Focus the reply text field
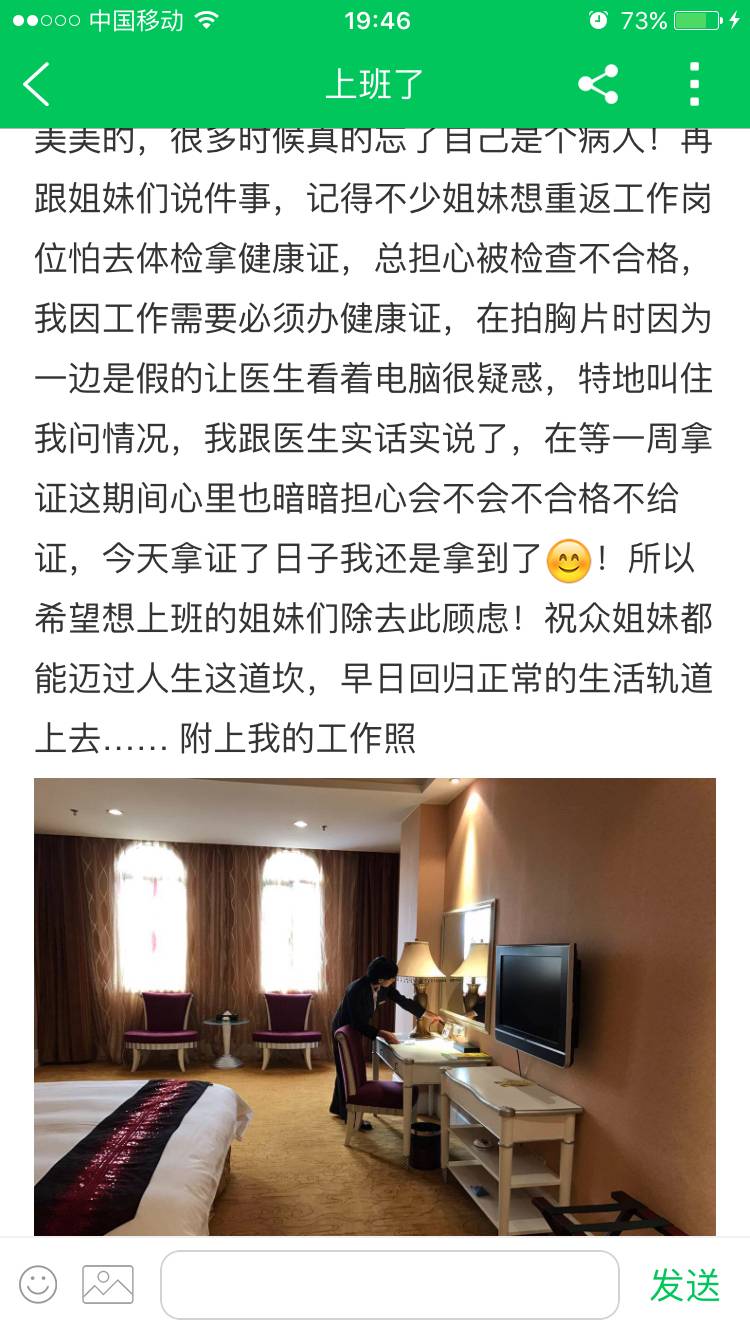Image resolution: width=750 pixels, height=1334 pixels. tap(390, 1284)
